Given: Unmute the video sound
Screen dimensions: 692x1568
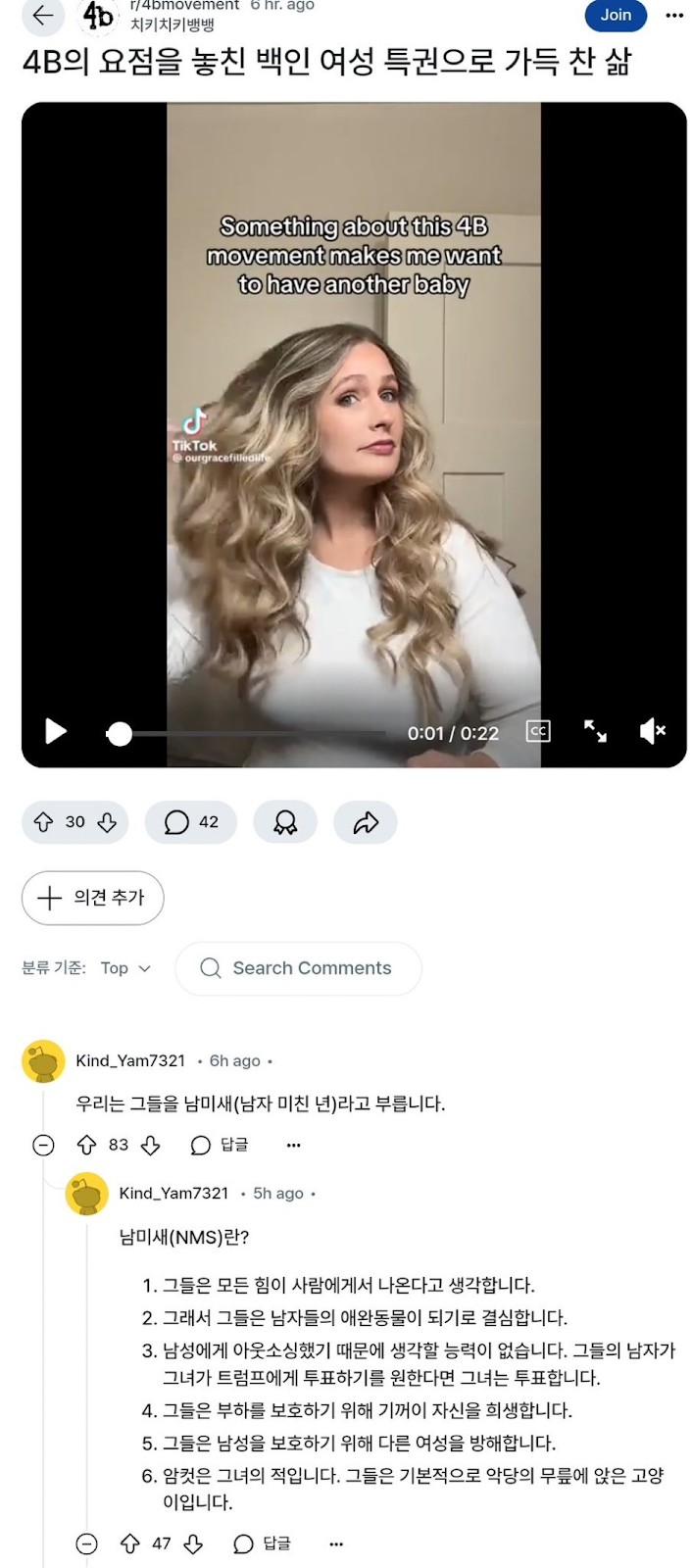Looking at the screenshot, I should pyautogui.click(x=653, y=731).
